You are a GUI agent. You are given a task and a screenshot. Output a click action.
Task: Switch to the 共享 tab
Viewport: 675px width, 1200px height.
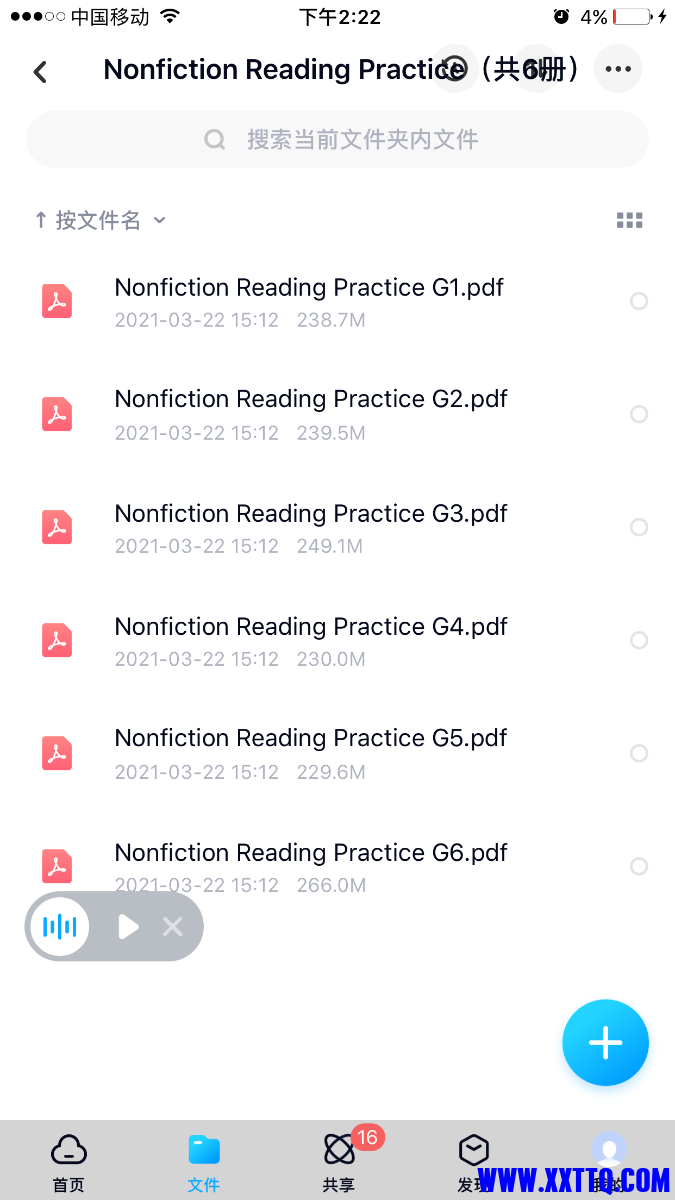(x=339, y=1162)
